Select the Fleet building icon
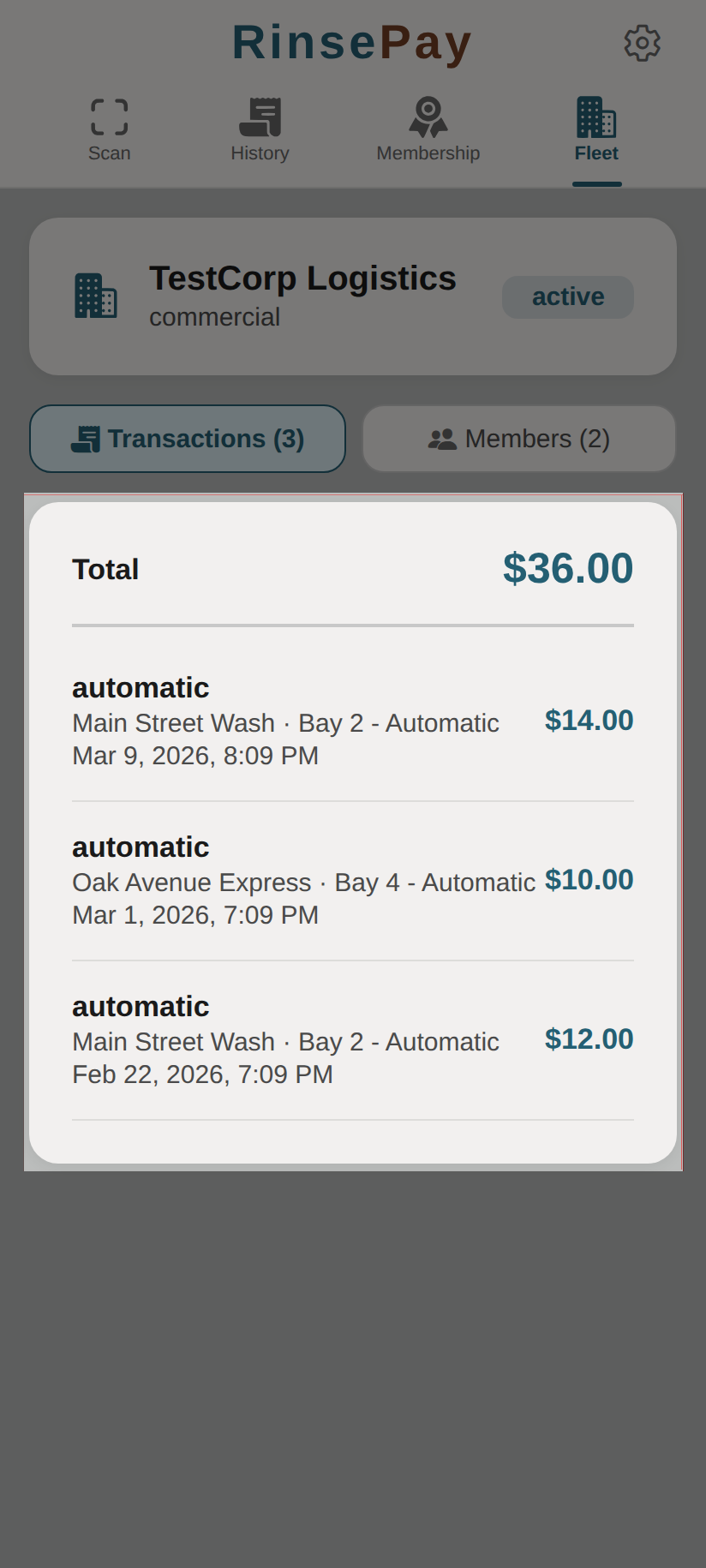The width and height of the screenshot is (706, 1568). click(x=596, y=116)
